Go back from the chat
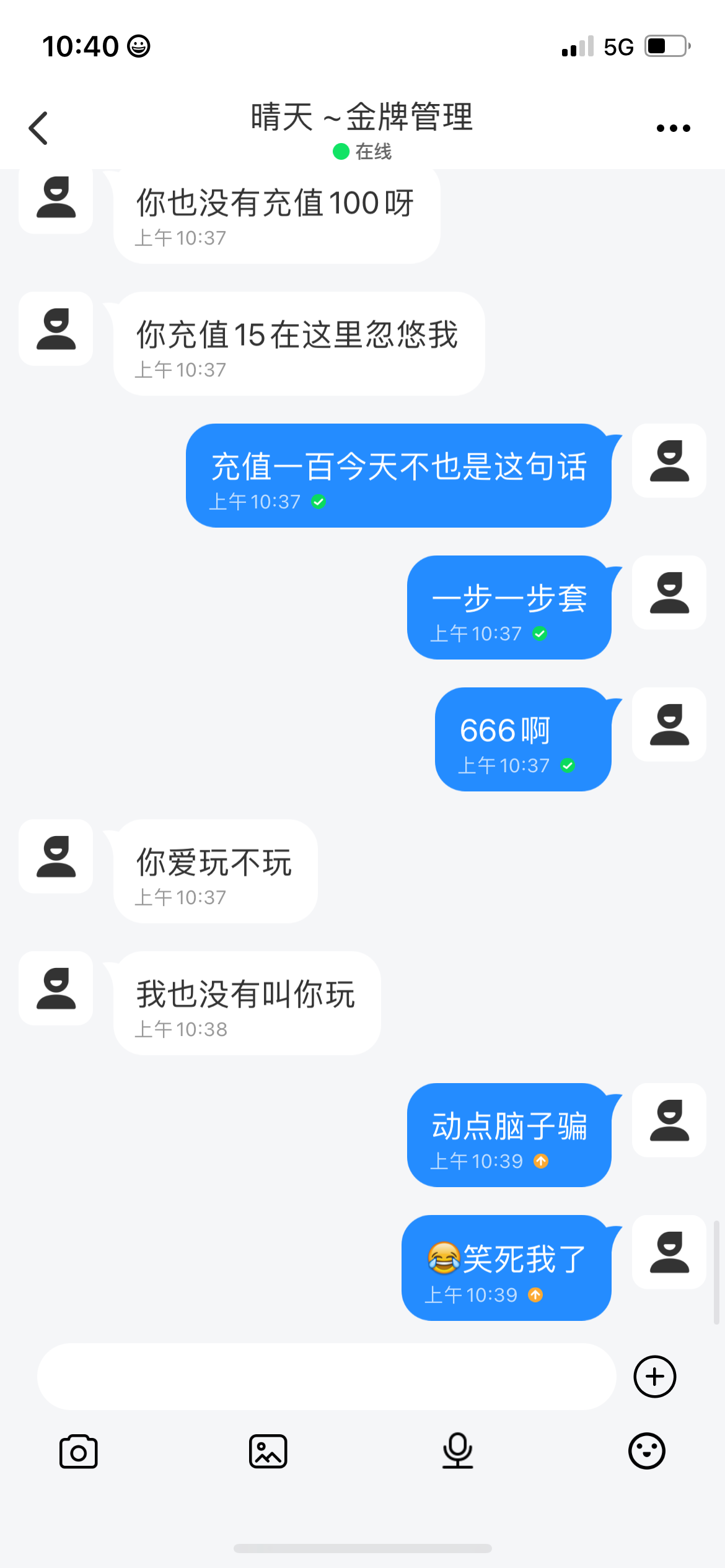 coord(38,128)
